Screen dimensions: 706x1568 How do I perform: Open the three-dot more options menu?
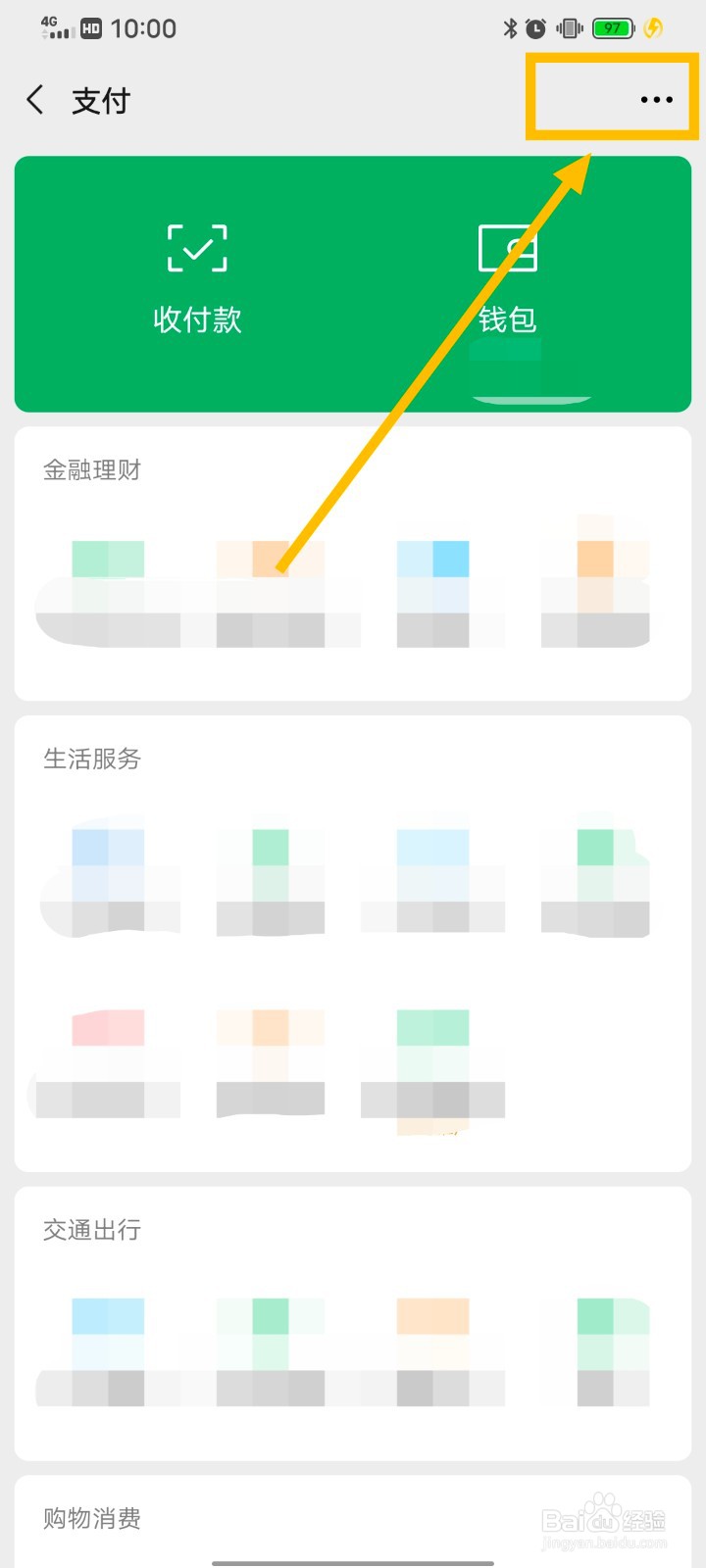coord(654,98)
